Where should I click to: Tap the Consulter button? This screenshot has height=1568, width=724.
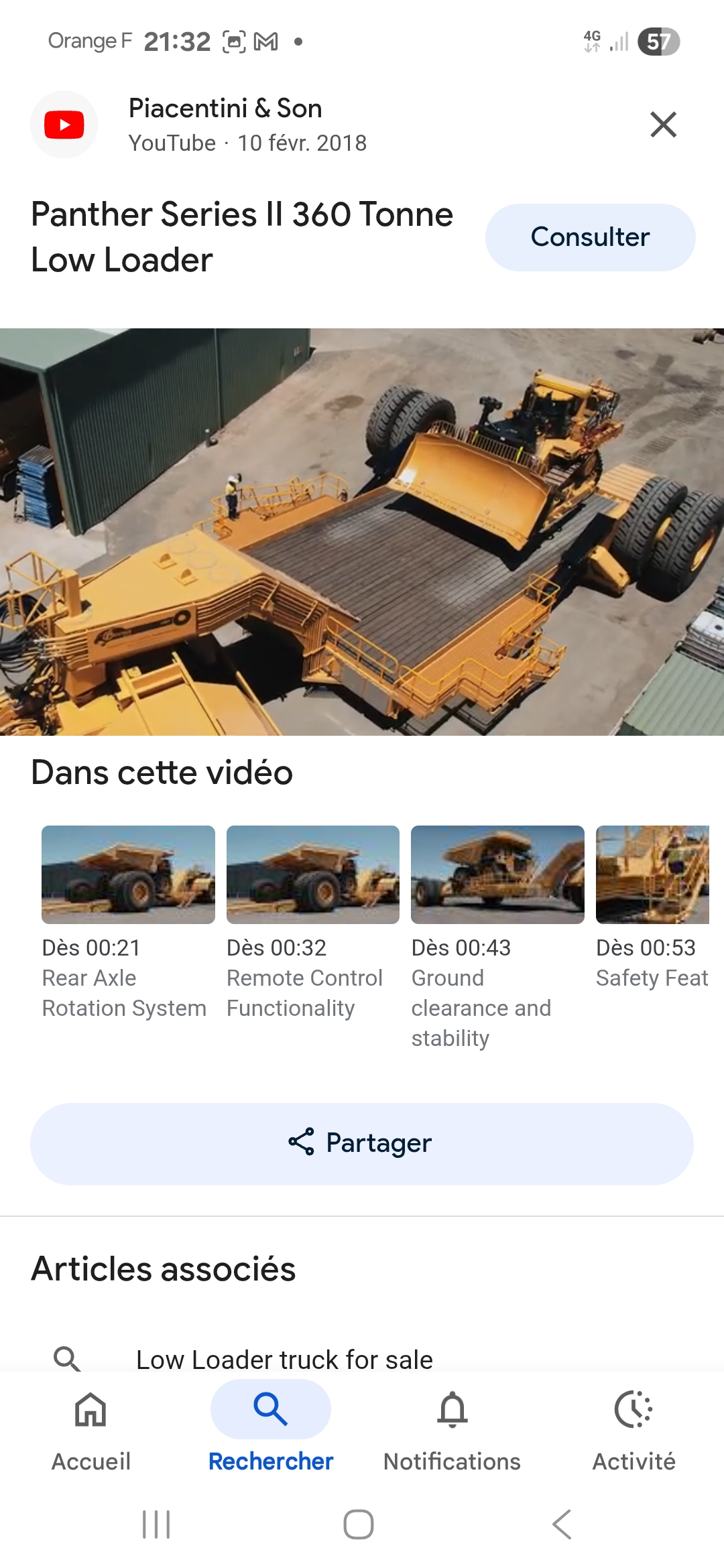tap(590, 237)
